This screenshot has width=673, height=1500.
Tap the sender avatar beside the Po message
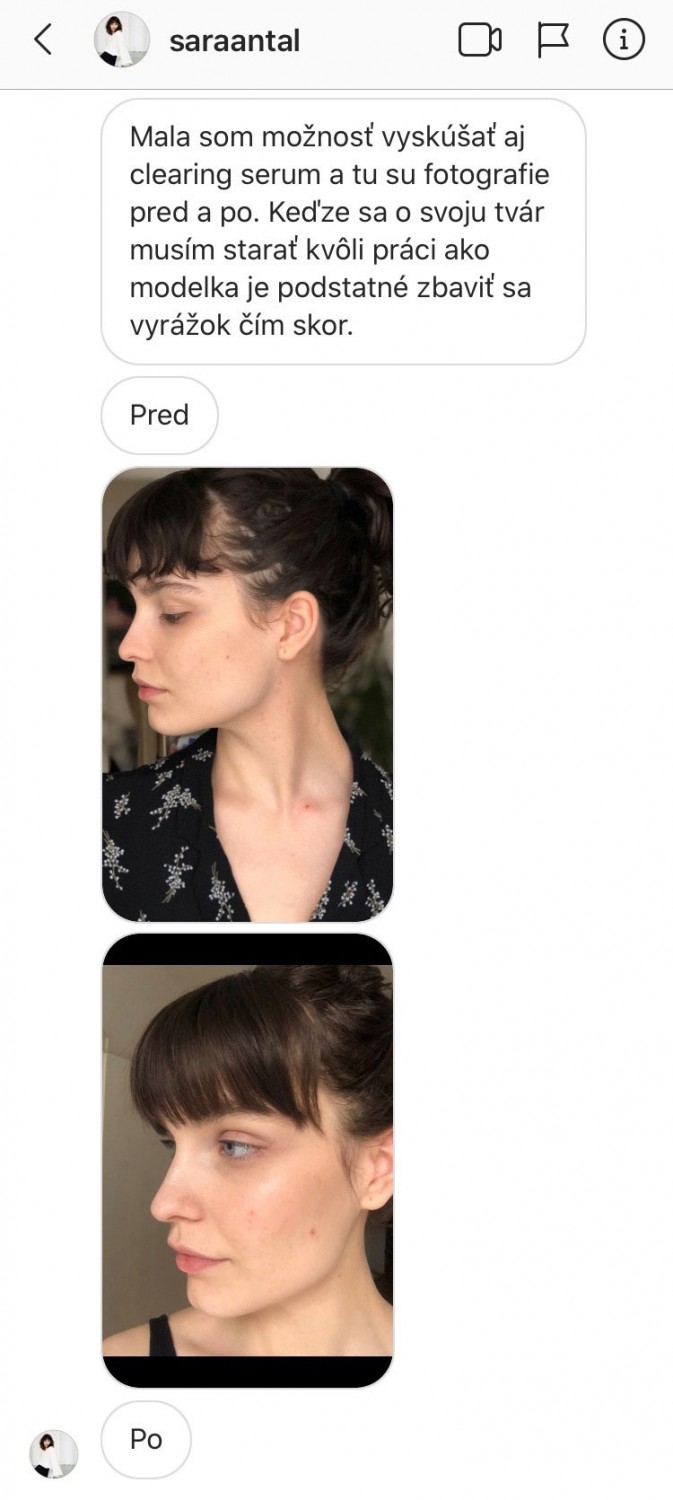pyautogui.click(x=54, y=1454)
